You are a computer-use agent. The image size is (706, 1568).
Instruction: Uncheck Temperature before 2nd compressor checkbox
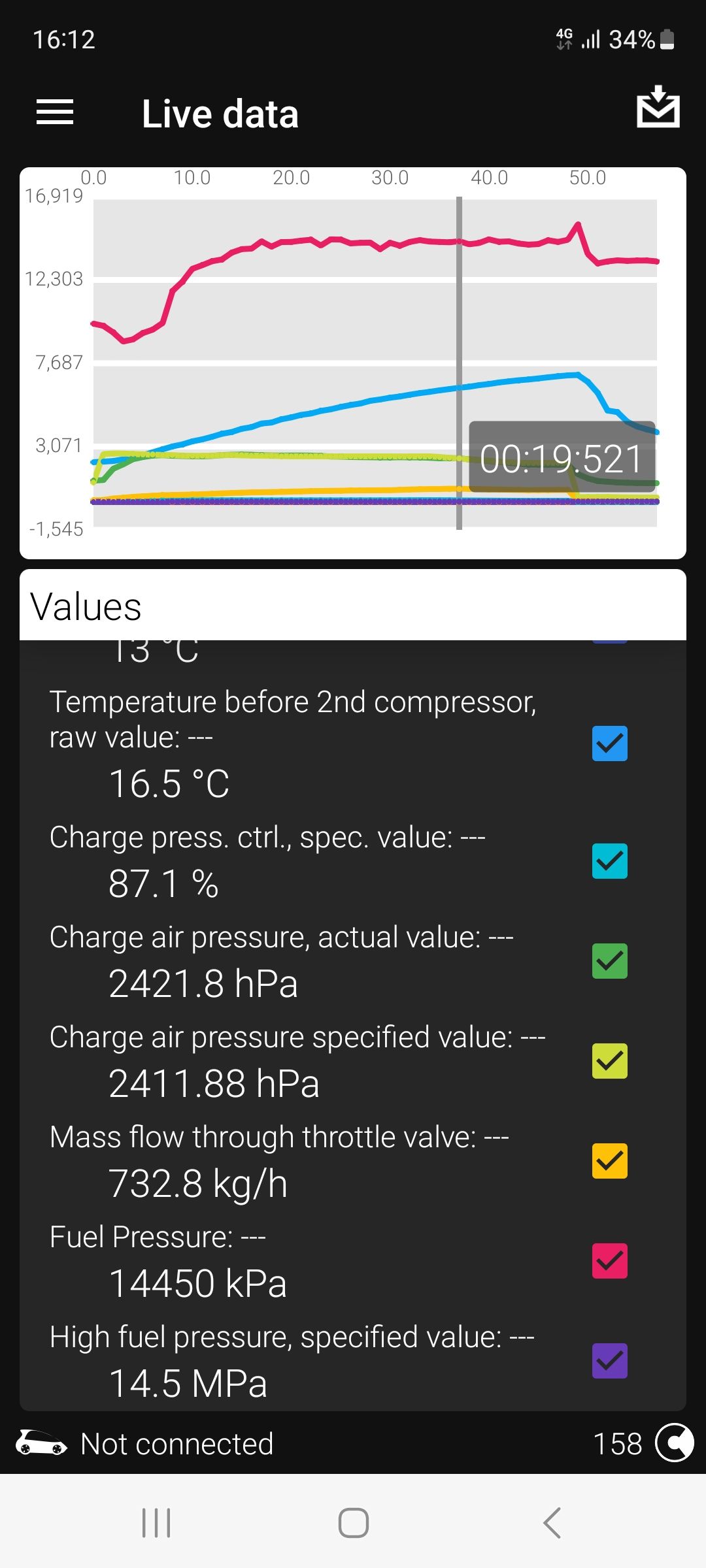tap(610, 743)
